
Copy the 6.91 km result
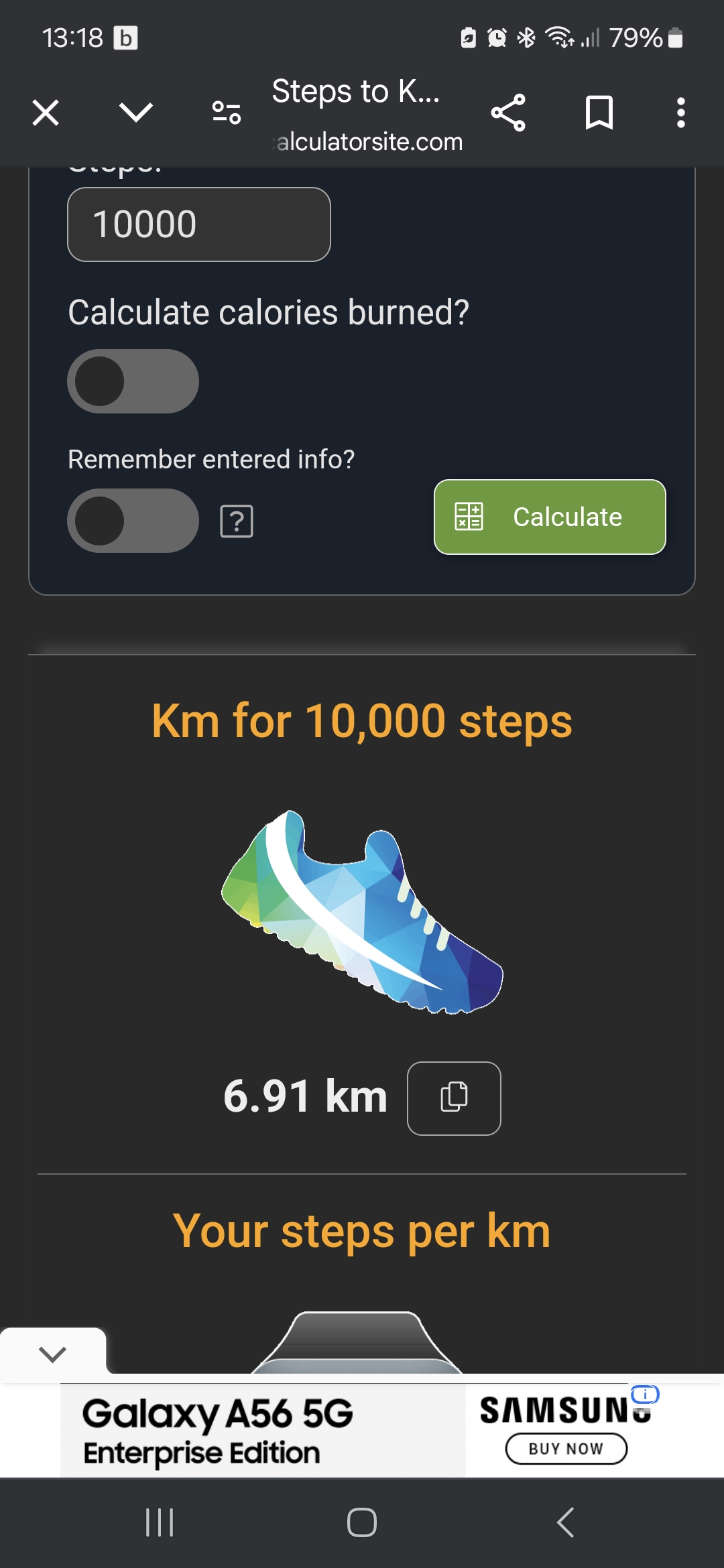pyautogui.click(x=454, y=1098)
